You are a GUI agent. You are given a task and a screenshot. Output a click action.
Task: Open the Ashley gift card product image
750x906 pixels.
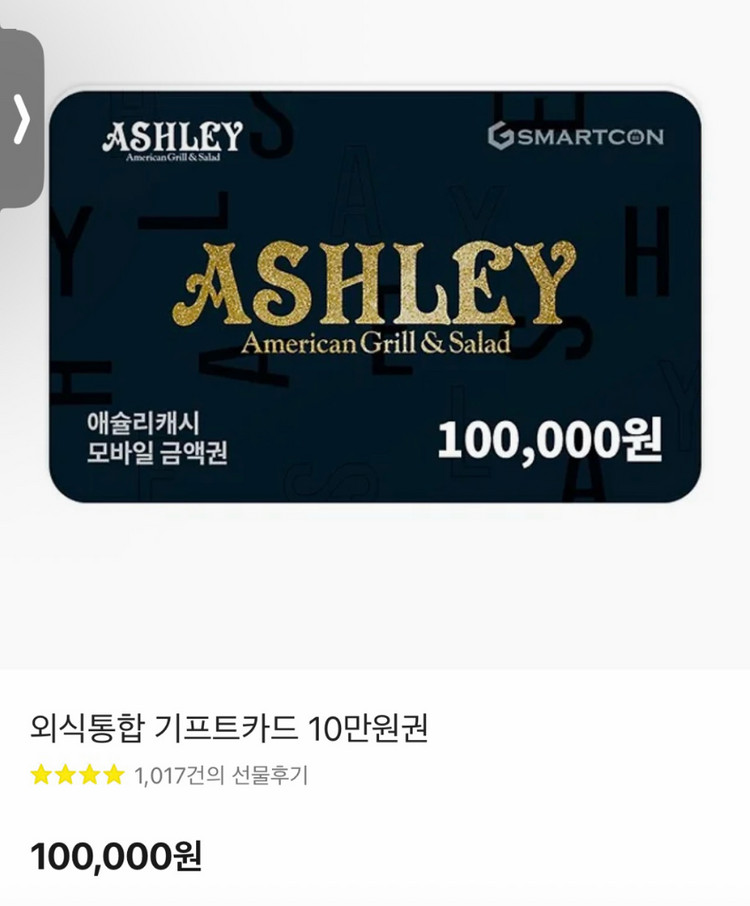click(x=375, y=296)
